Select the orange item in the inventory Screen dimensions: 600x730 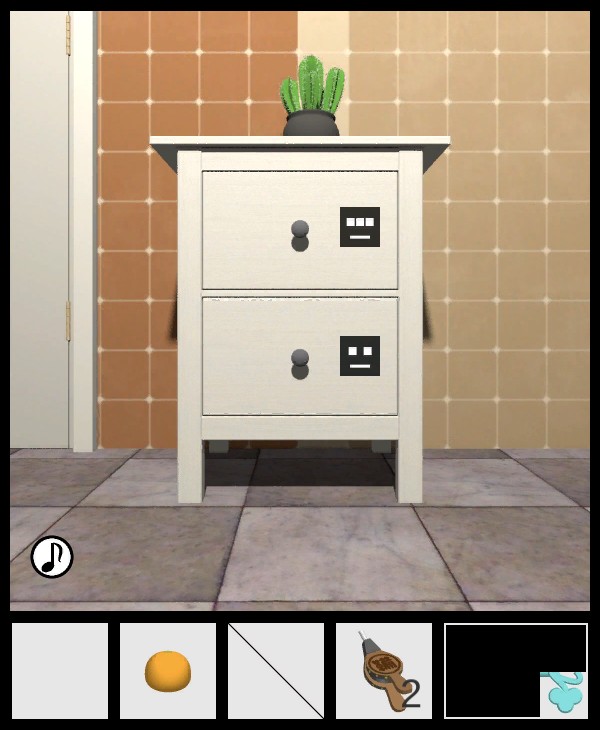pyautogui.click(x=168, y=671)
